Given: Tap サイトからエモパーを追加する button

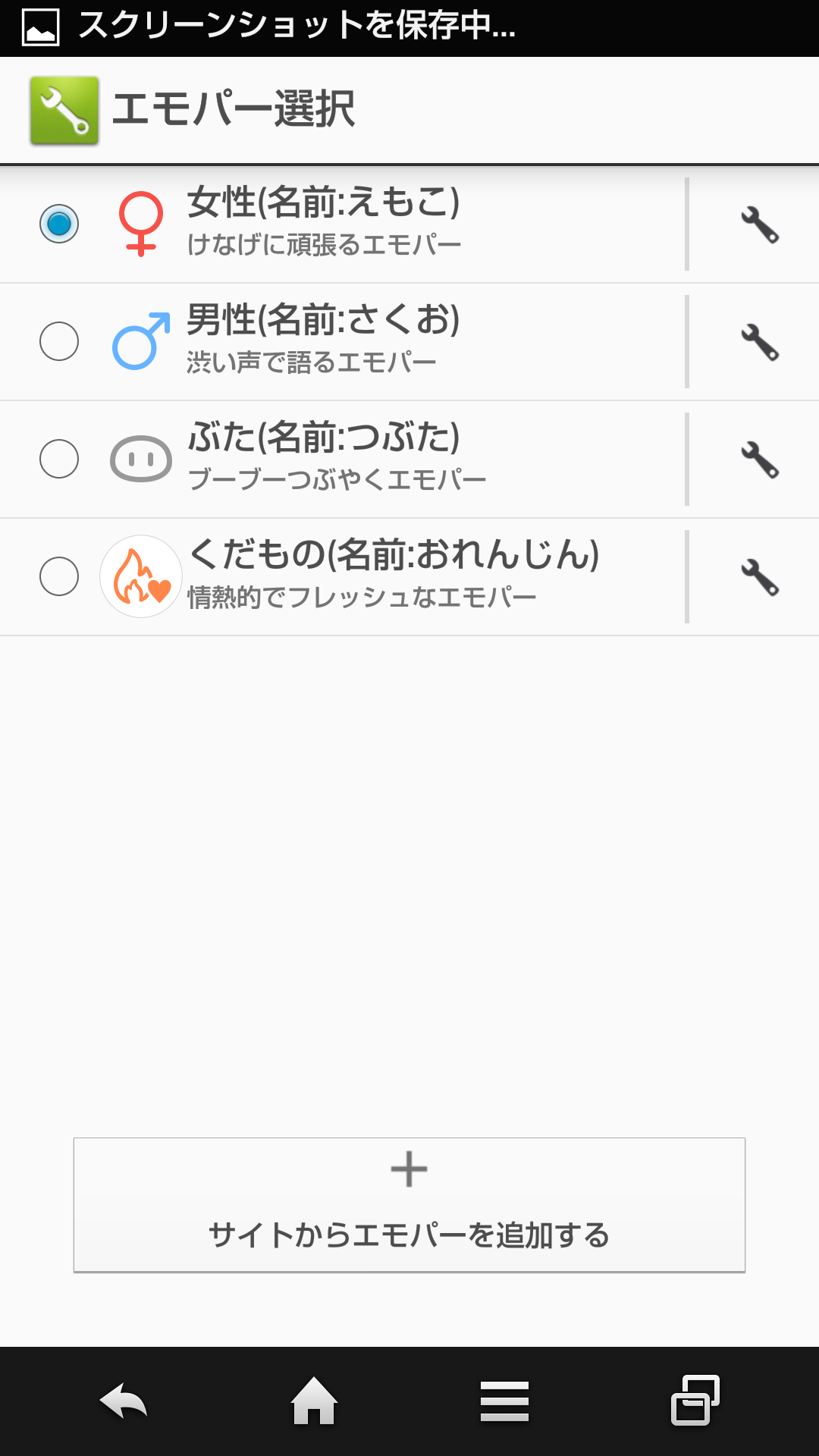Looking at the screenshot, I should [409, 1204].
